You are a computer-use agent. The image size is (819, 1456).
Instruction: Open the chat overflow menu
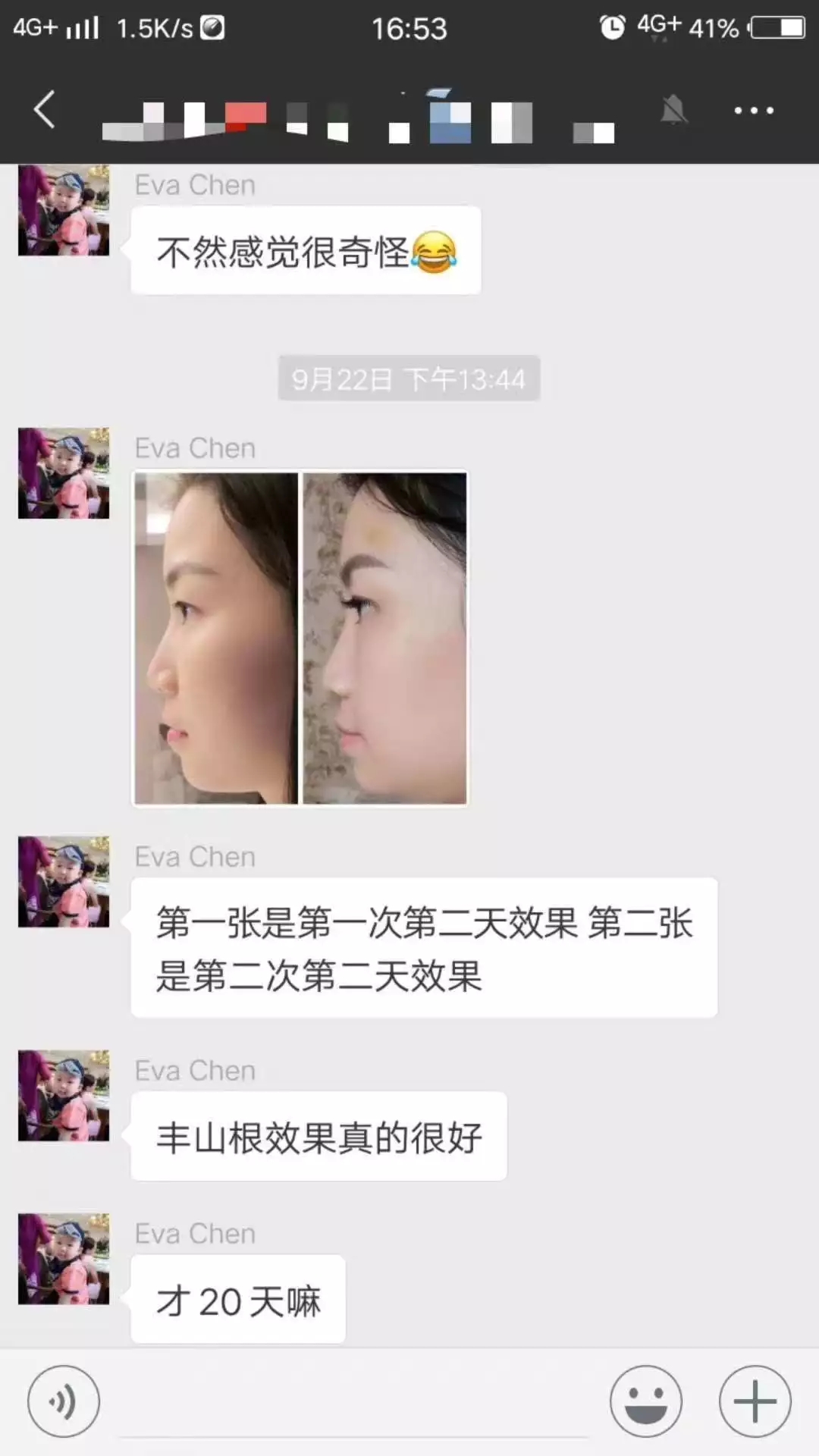click(x=754, y=111)
